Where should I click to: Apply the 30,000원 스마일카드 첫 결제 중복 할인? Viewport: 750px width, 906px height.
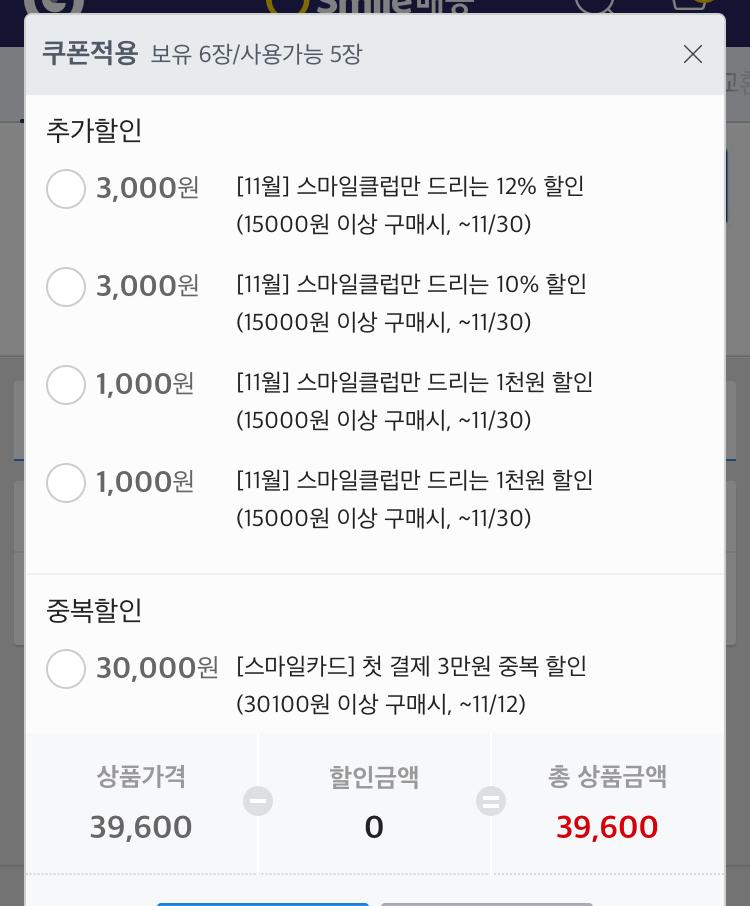[x=66, y=669]
